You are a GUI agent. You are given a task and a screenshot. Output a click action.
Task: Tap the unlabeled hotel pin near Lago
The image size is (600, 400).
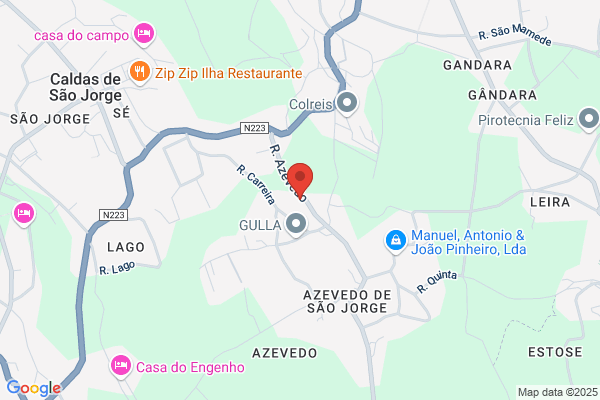tap(24, 214)
